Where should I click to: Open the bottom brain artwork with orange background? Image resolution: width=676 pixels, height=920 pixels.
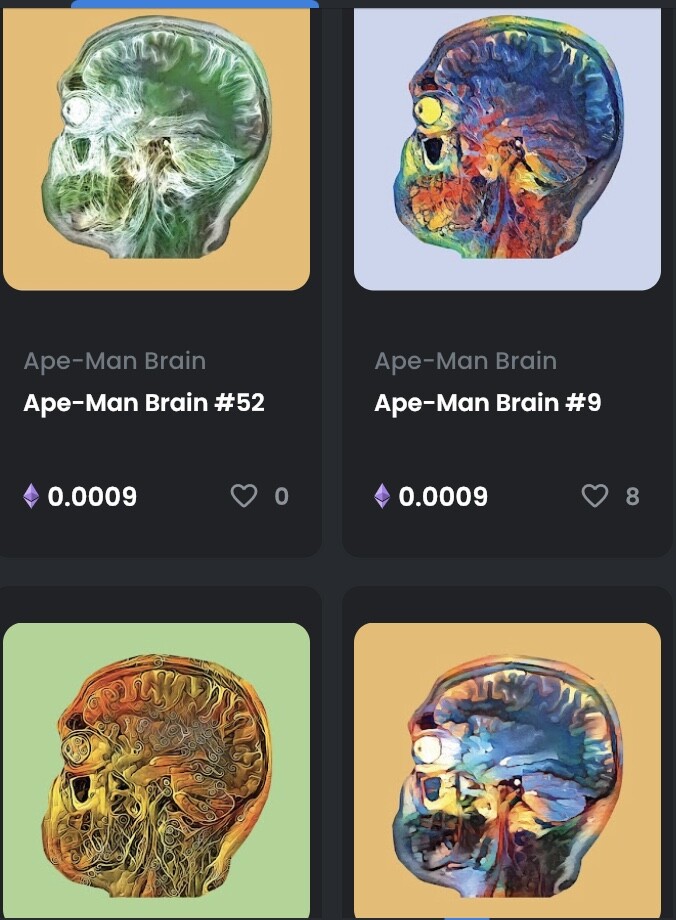point(507,768)
